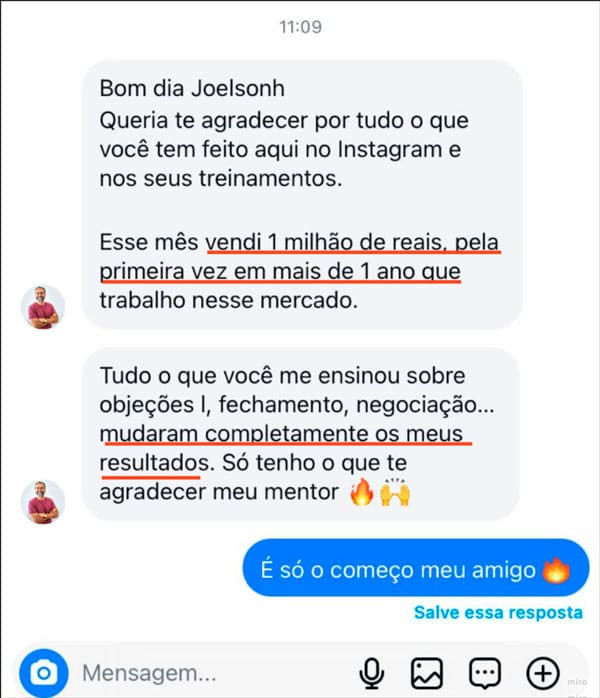600x698 pixels.
Task: Open the sender's avatar beside the meu mentor message
Action: click(43, 501)
